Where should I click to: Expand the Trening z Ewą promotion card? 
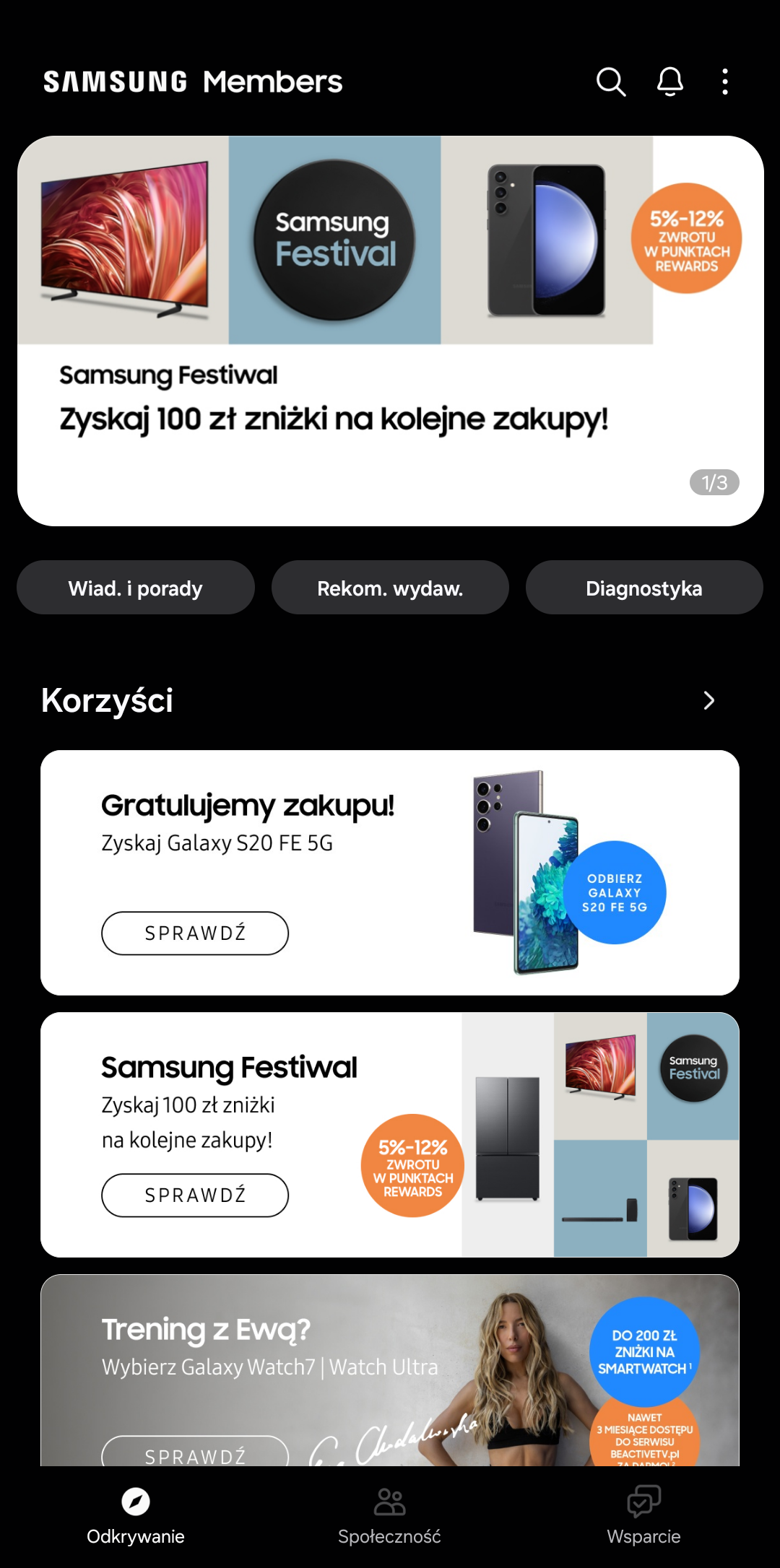pyautogui.click(x=390, y=1379)
